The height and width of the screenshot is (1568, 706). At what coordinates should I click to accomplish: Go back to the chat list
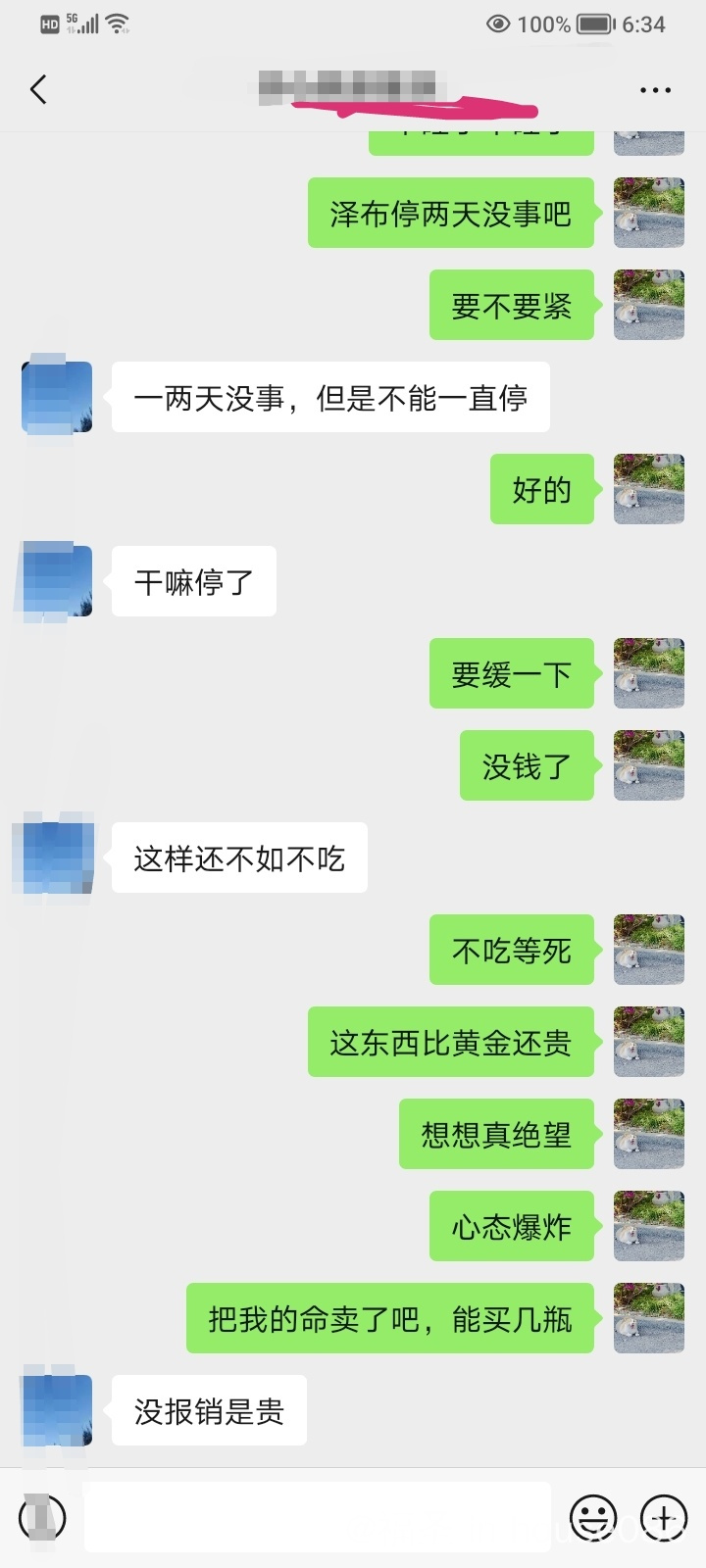tap(38, 90)
